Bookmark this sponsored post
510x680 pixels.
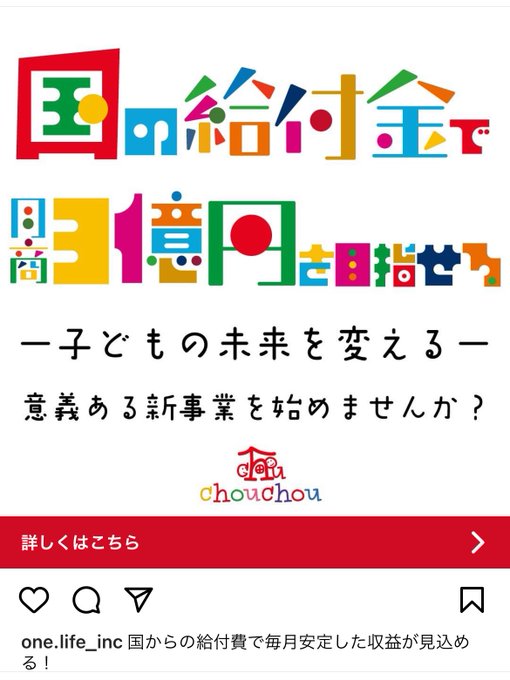[472, 600]
